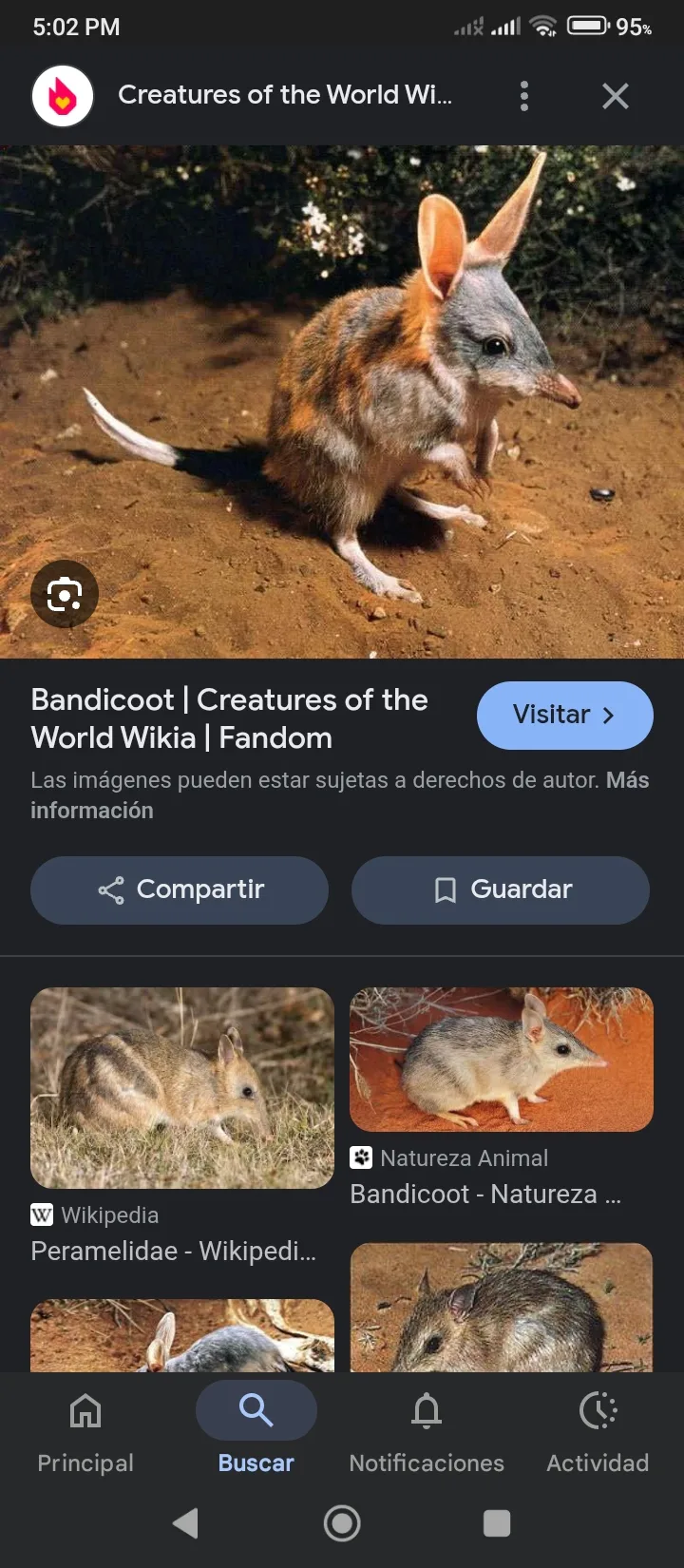Close the image viewer
The width and height of the screenshot is (684, 1568).
pos(616,96)
